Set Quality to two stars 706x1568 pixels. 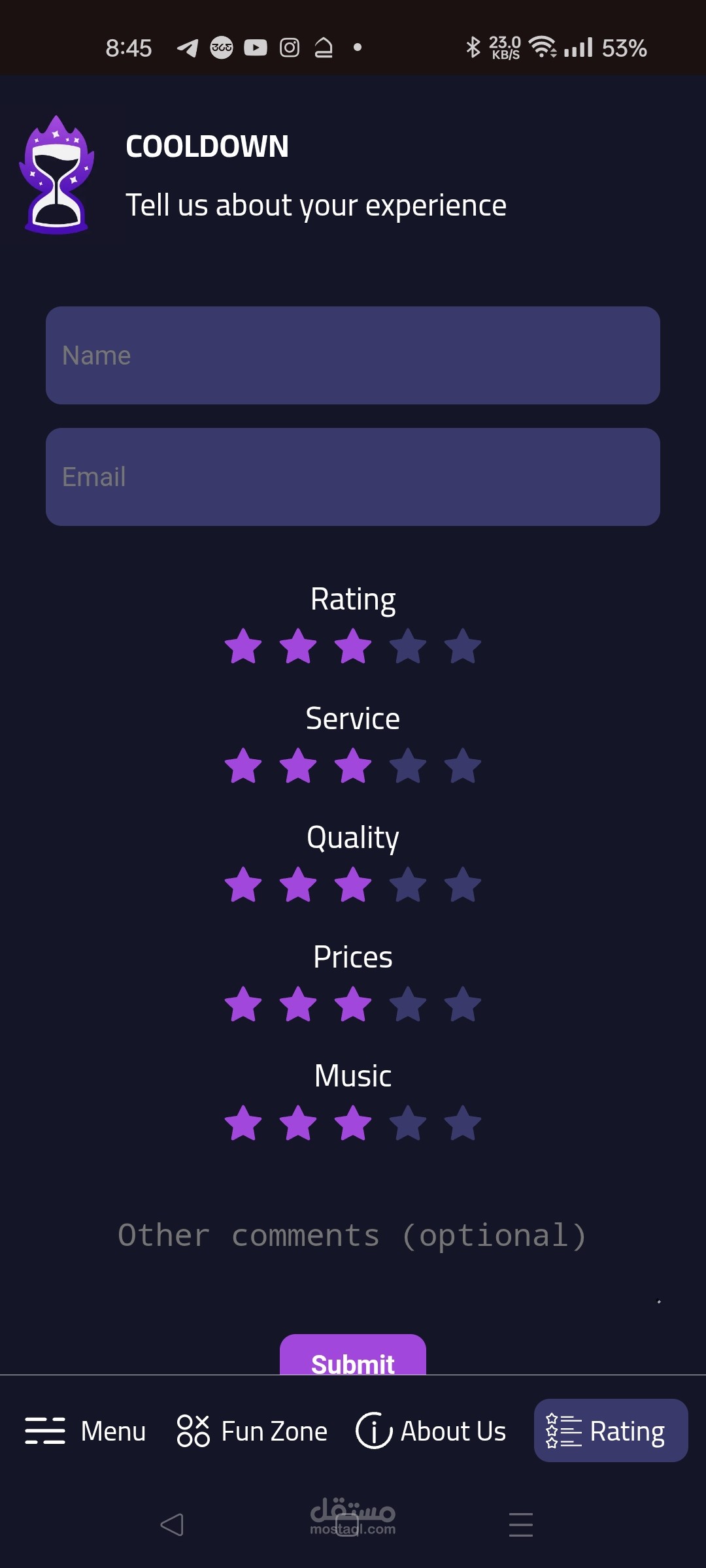(298, 885)
